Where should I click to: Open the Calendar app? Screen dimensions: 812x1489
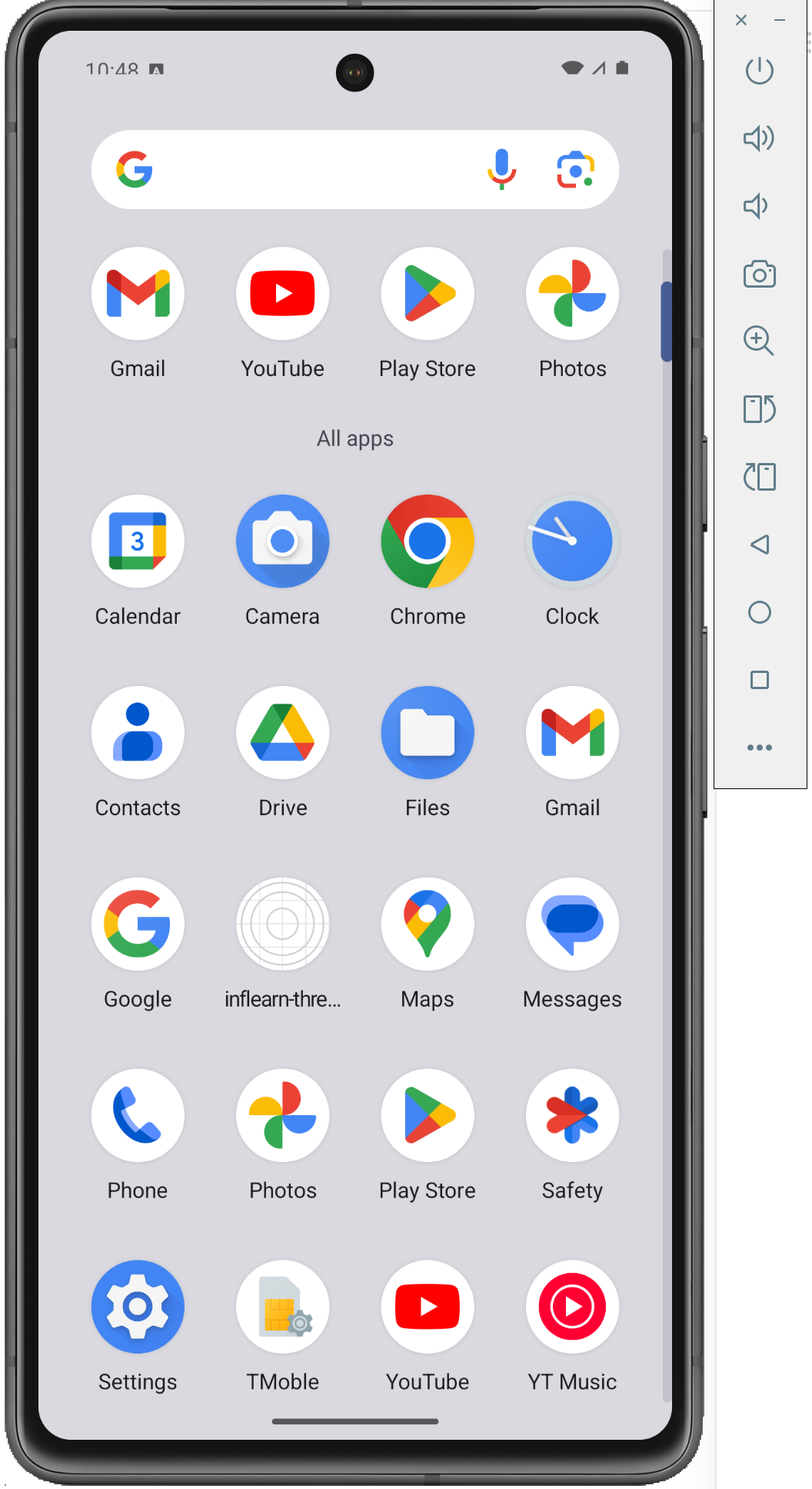pos(138,541)
